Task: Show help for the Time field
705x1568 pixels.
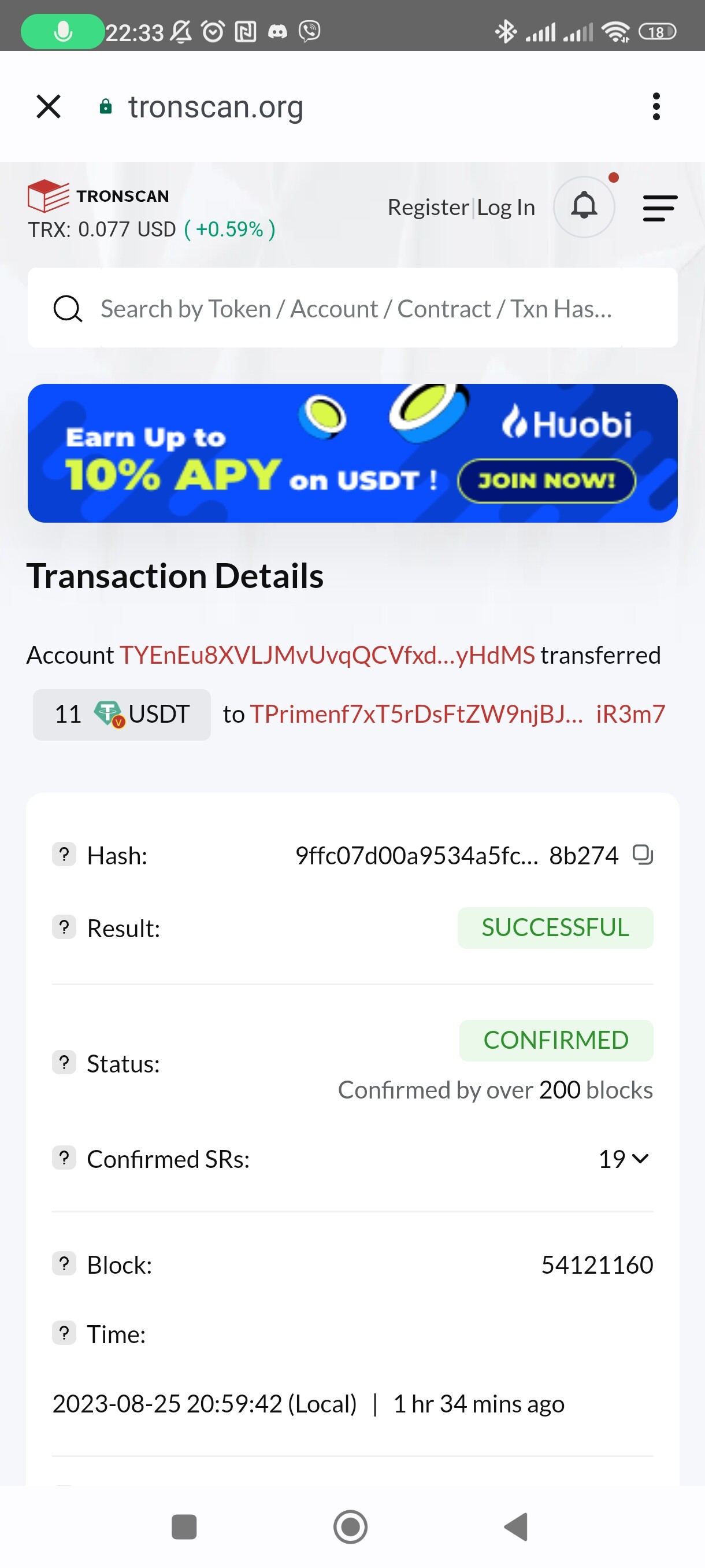Action: (x=64, y=1333)
